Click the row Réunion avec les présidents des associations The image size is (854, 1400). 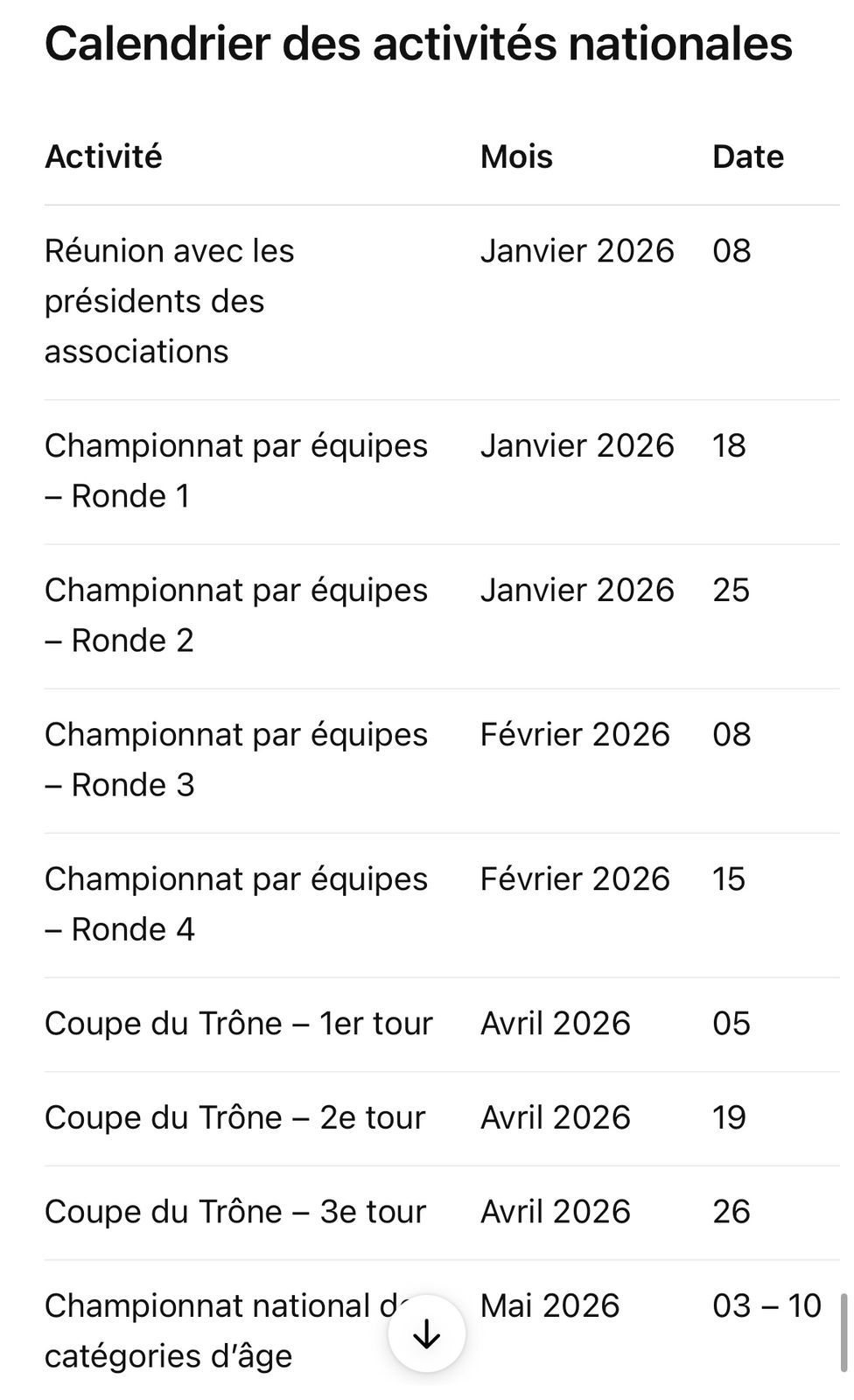coord(170,301)
